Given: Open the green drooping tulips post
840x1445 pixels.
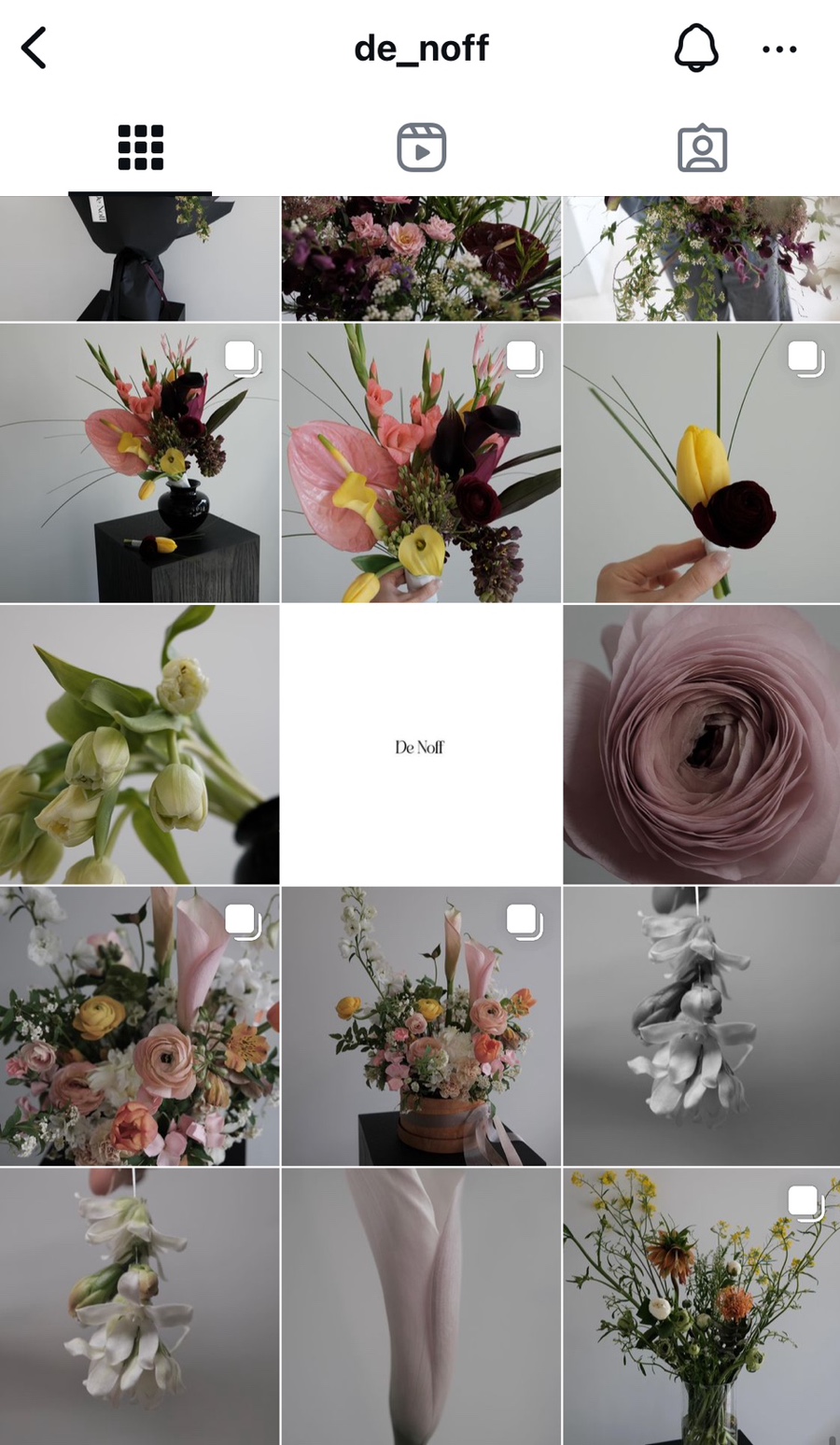Looking at the screenshot, I should pyautogui.click(x=139, y=744).
